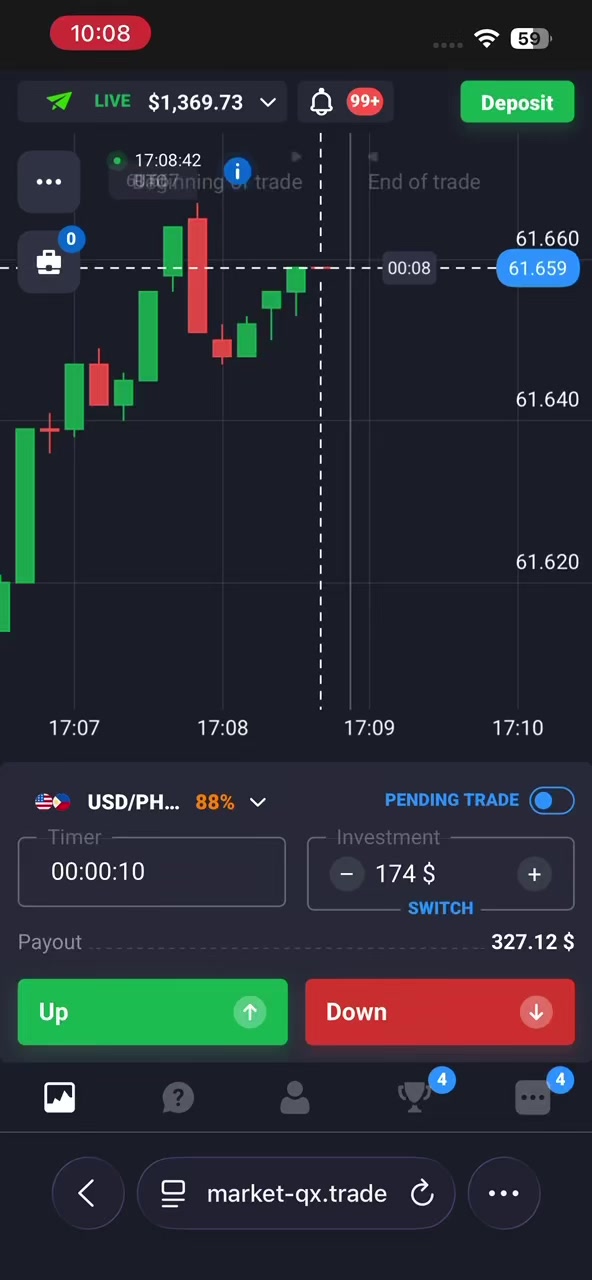This screenshot has width=592, height=1280.
Task: Open the trophy tournaments tab
Action: pyautogui.click(x=414, y=1097)
